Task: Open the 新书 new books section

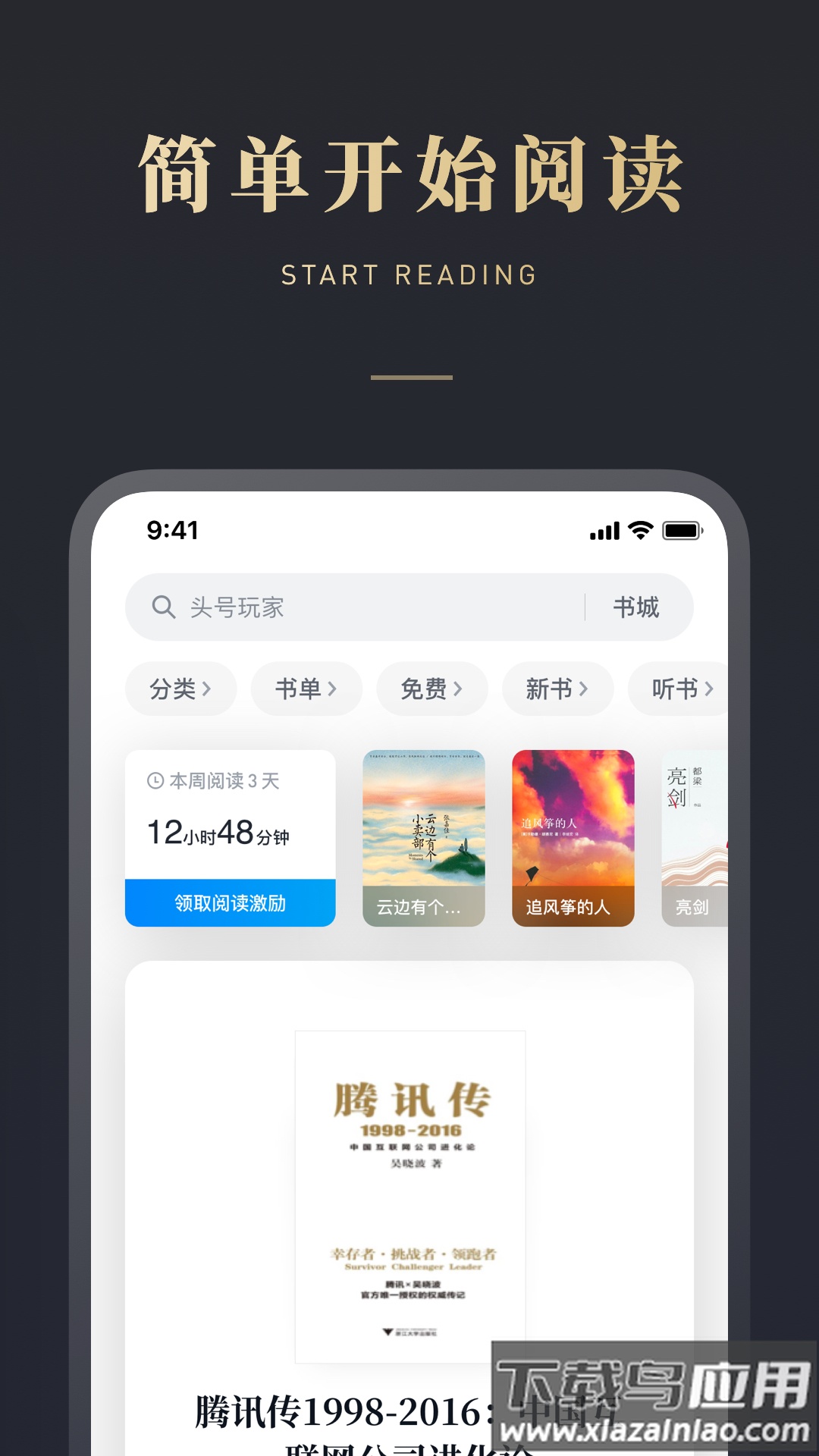Action: point(557,689)
